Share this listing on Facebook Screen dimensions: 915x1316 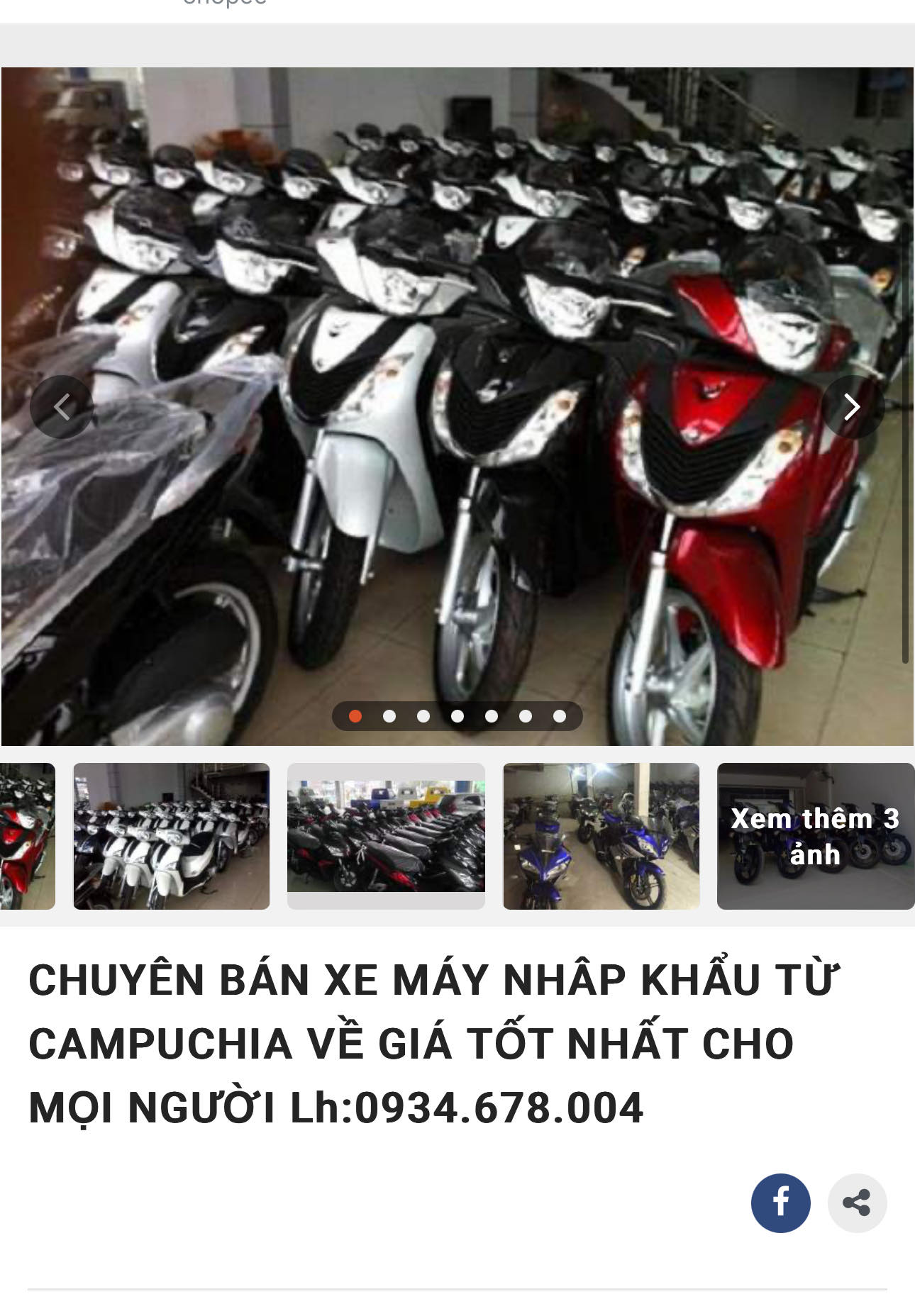pyautogui.click(x=780, y=1203)
